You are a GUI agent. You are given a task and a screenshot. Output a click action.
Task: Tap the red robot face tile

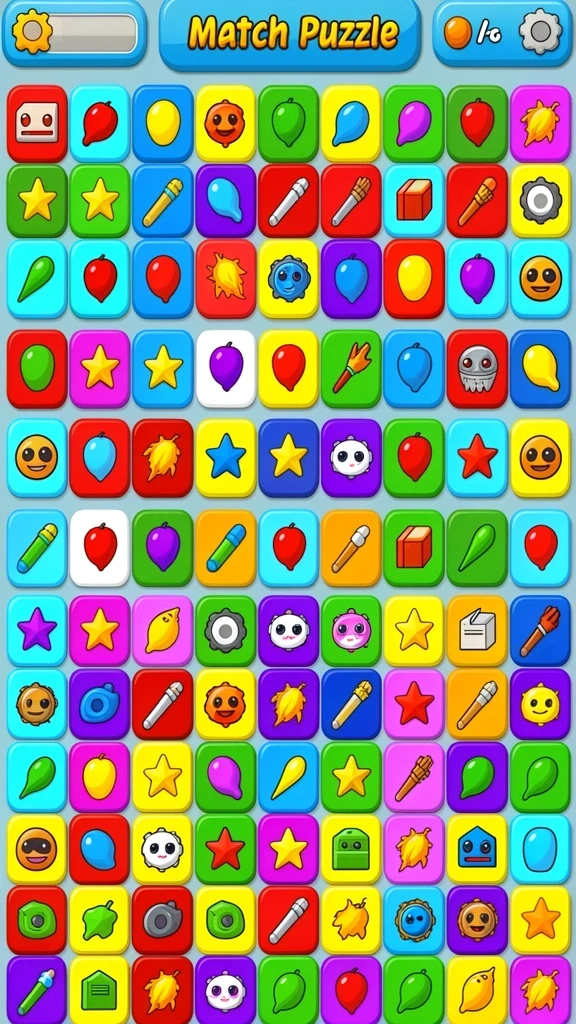pos(37,123)
